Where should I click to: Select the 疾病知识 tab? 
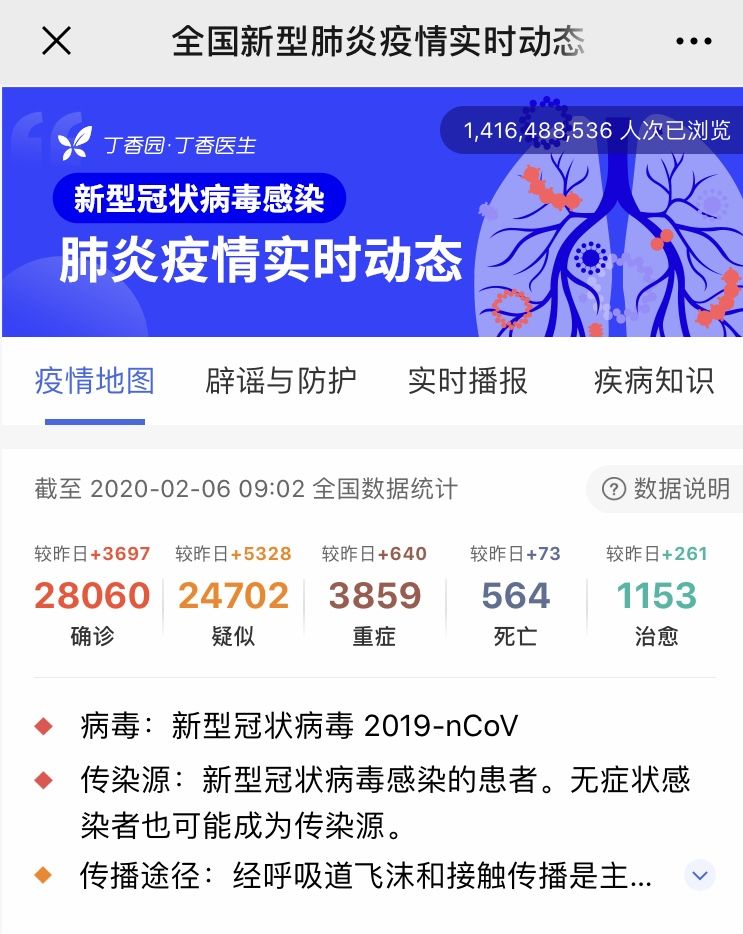[x=653, y=381]
